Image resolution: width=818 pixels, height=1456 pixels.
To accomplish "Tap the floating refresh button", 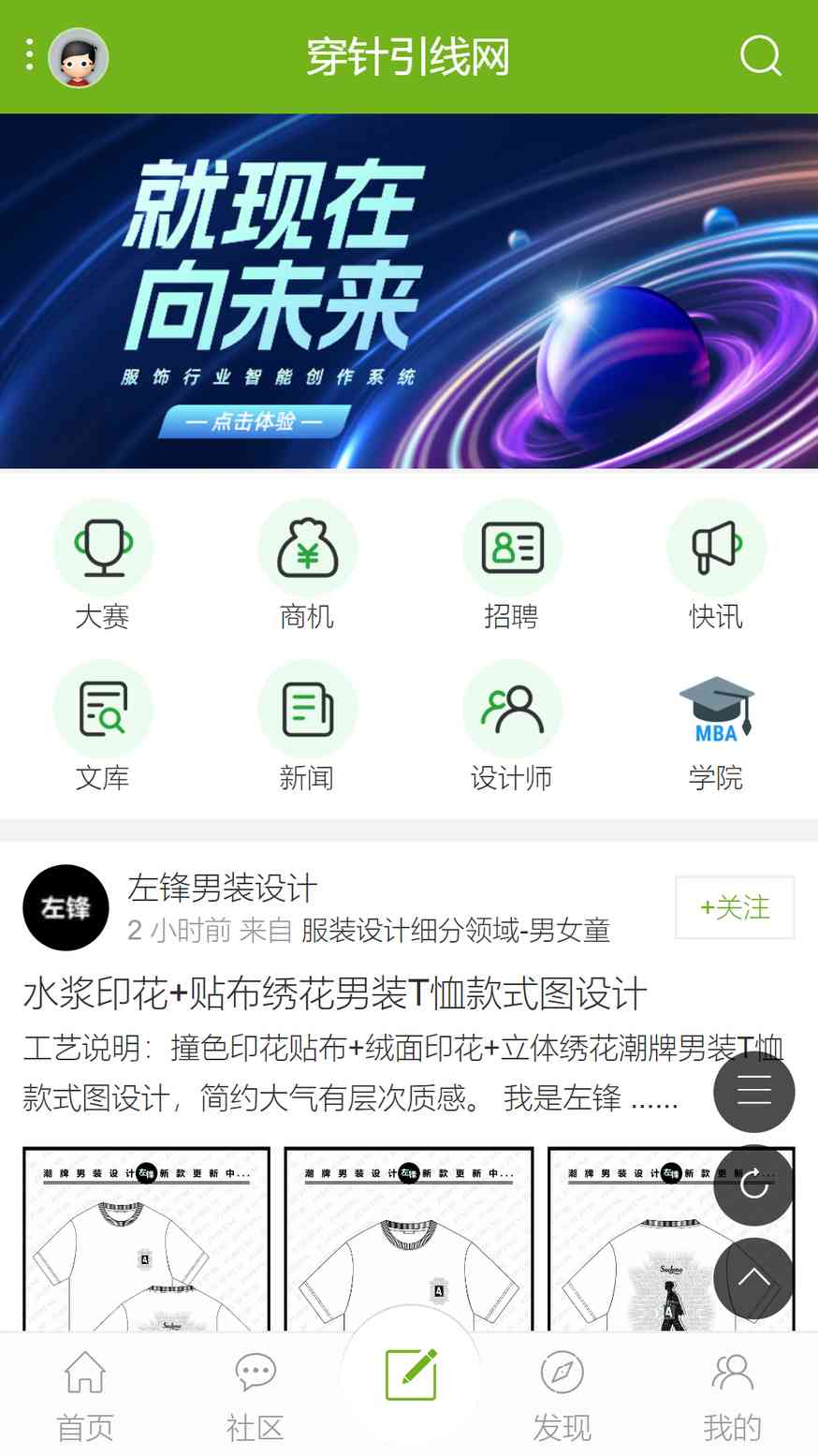I will [x=754, y=1185].
